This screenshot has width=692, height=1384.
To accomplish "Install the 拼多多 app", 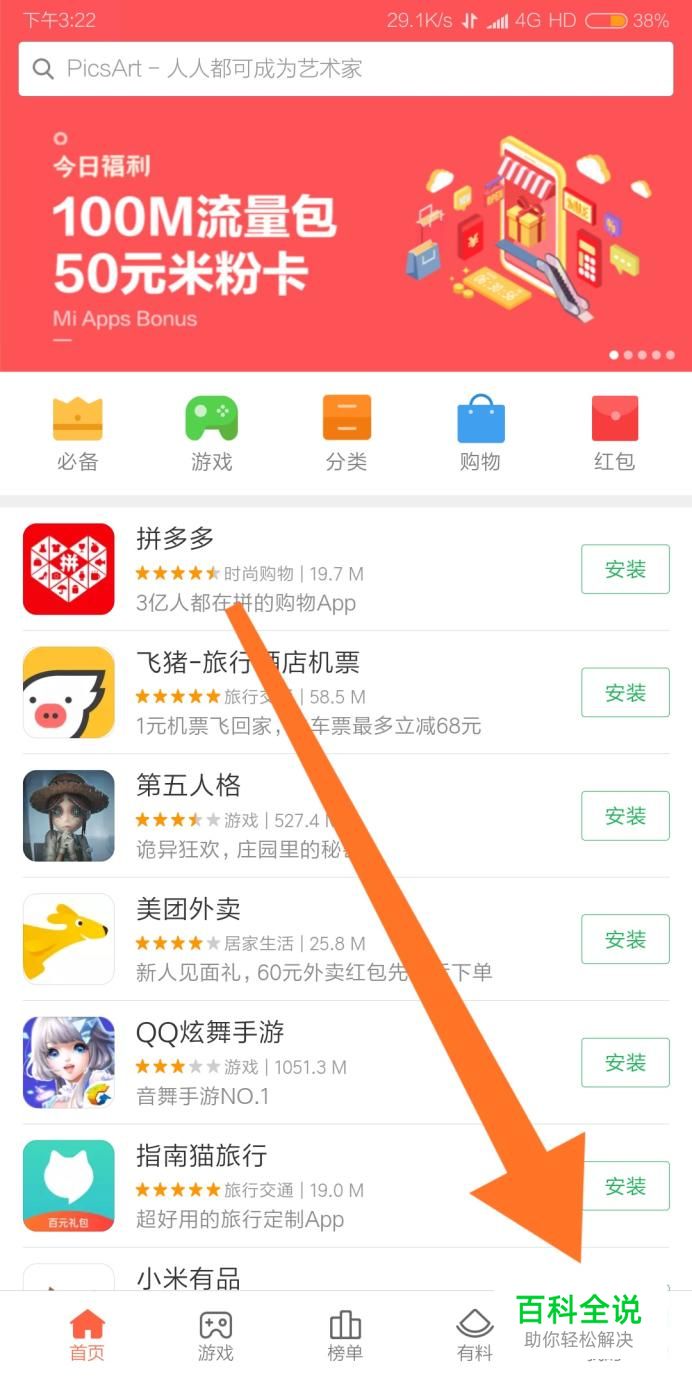I will click(625, 569).
